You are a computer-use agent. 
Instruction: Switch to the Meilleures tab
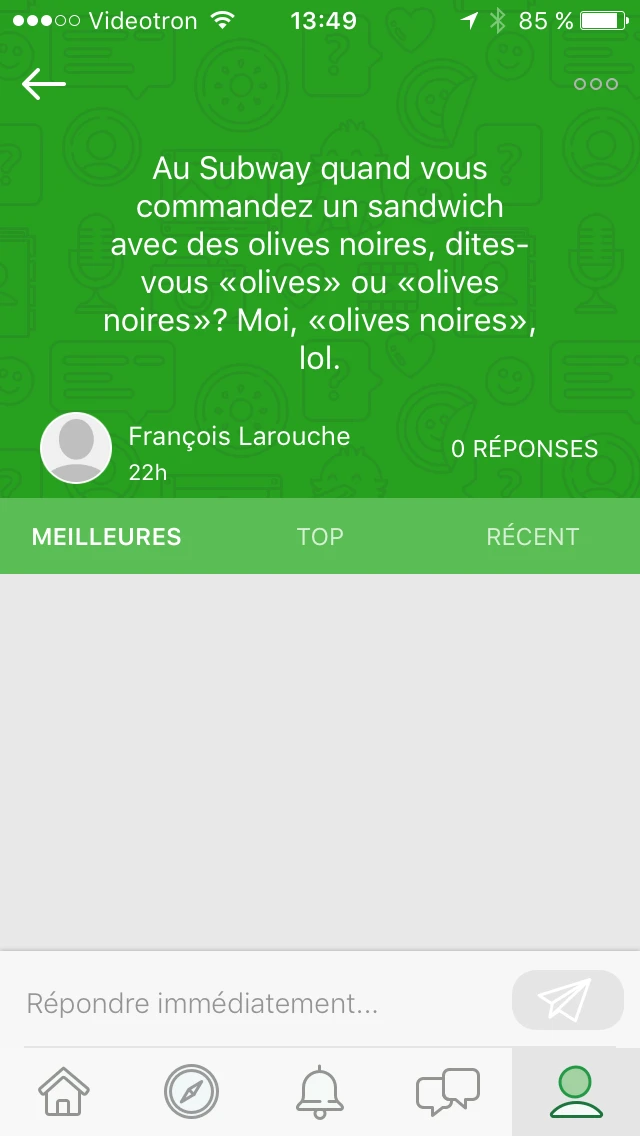[x=107, y=537]
